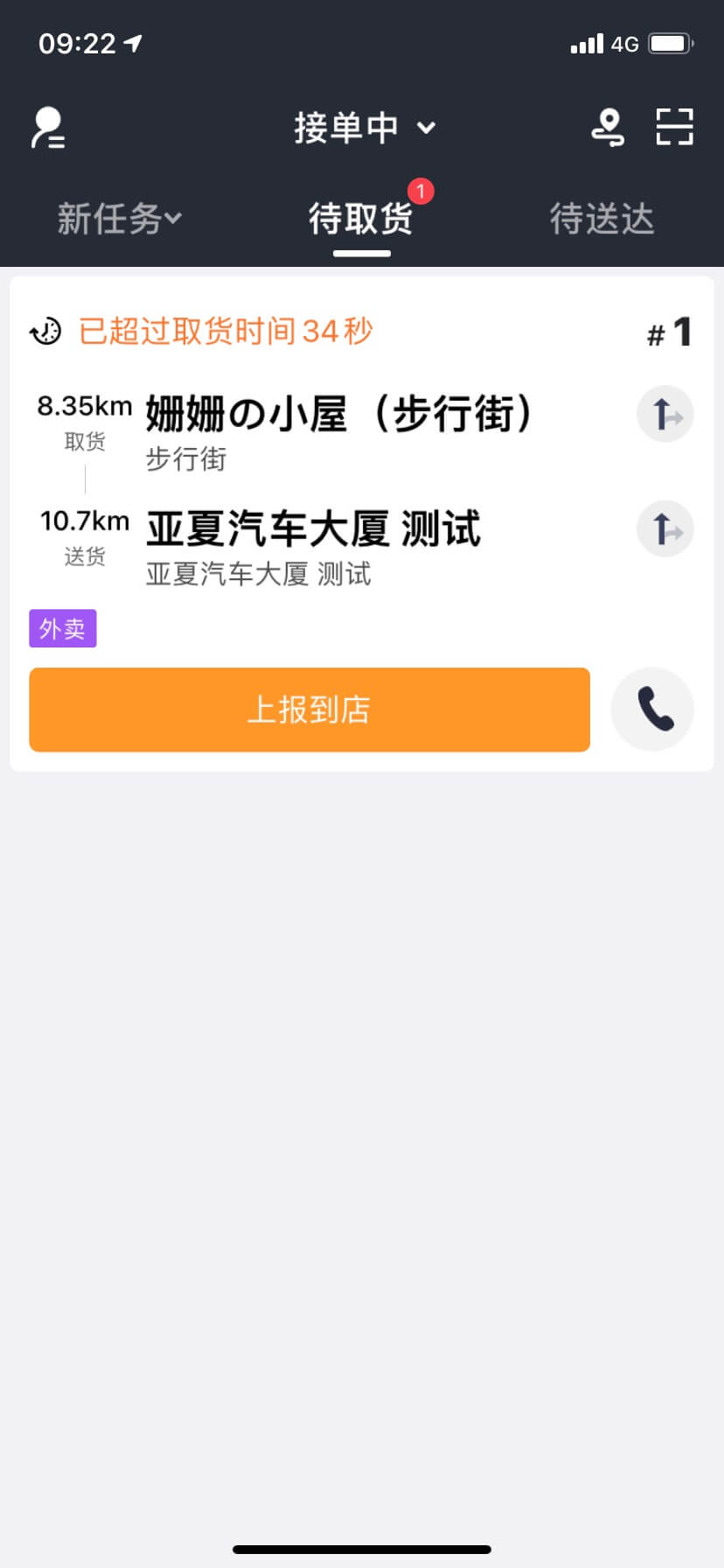Expand the 接单中 status dropdown

pos(364,129)
